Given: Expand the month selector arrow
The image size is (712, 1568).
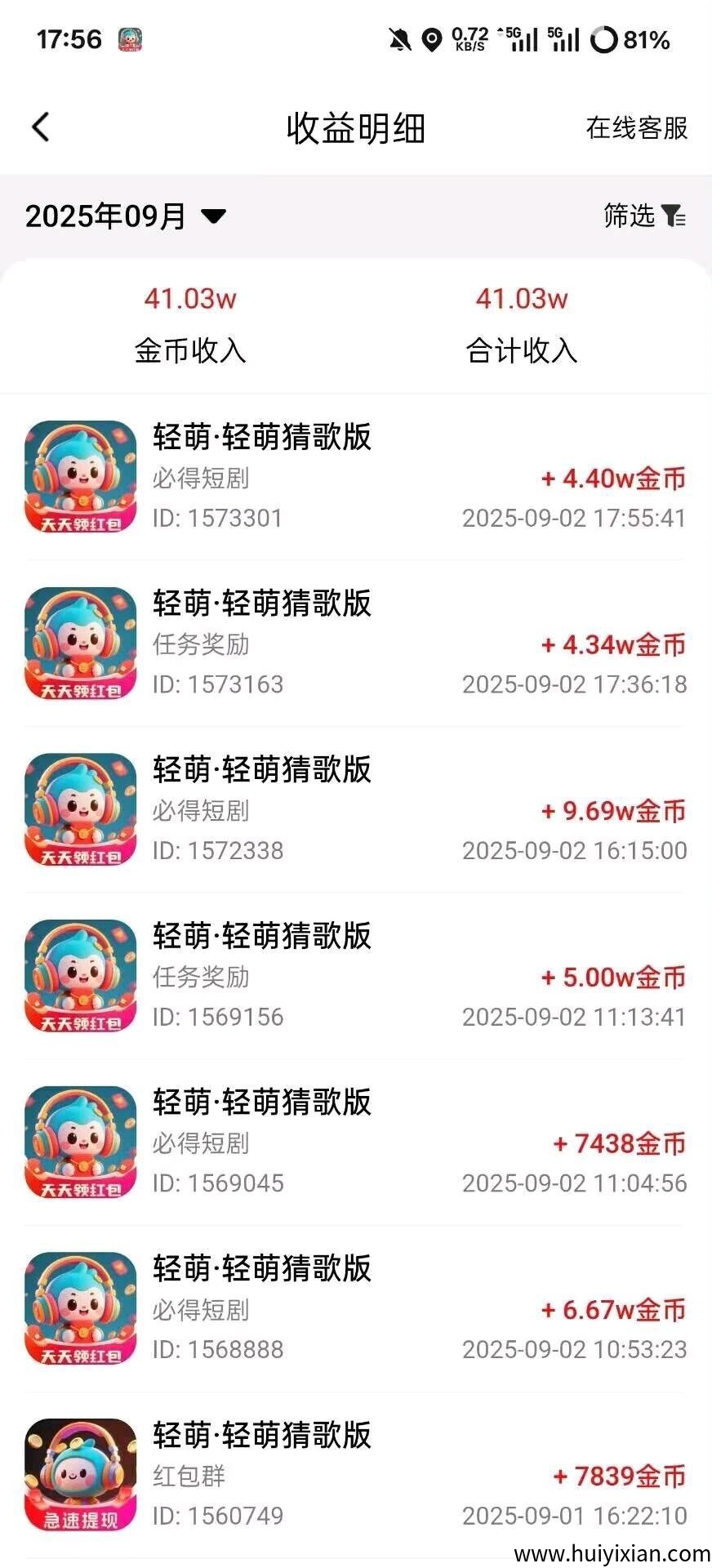Looking at the screenshot, I should click(x=212, y=217).
